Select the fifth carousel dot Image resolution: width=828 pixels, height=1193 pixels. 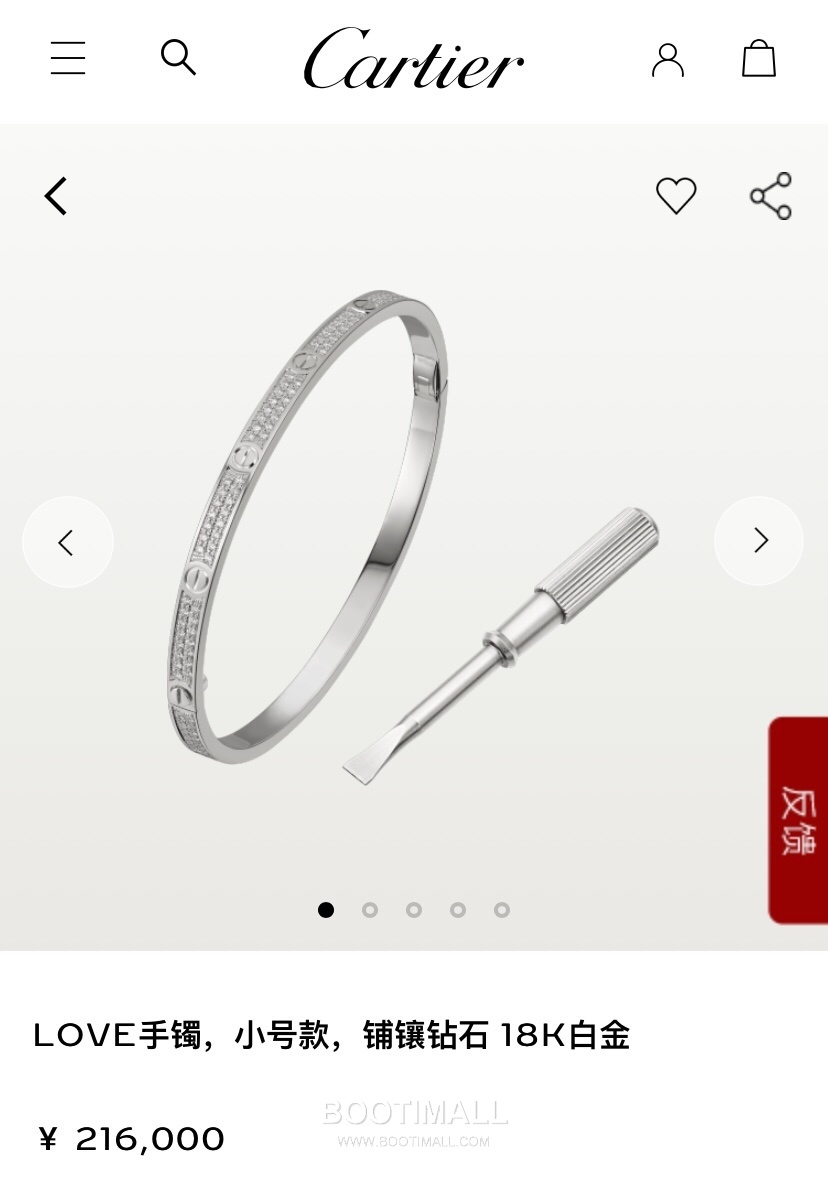(502, 910)
